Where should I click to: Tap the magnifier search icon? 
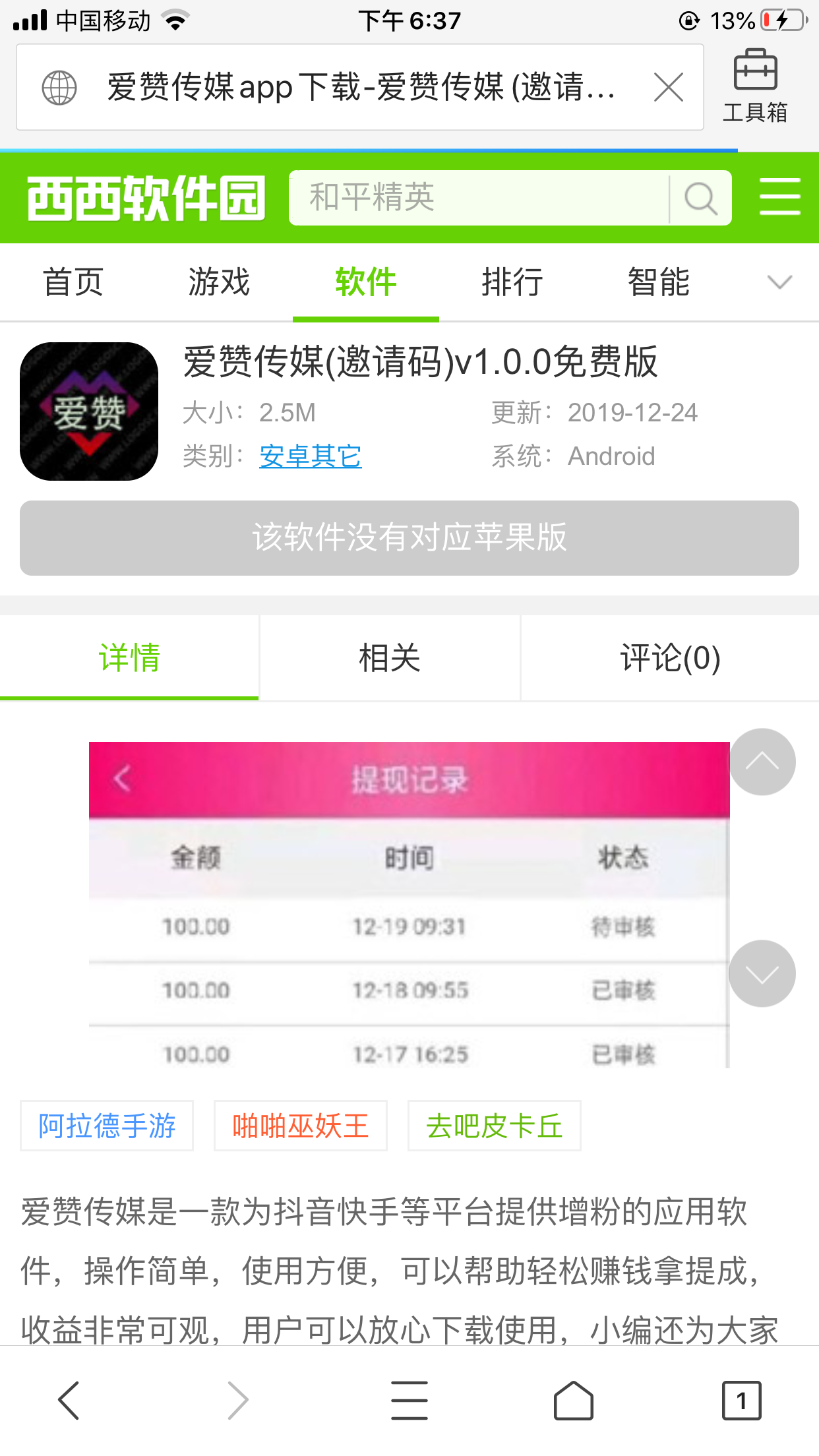click(x=700, y=198)
